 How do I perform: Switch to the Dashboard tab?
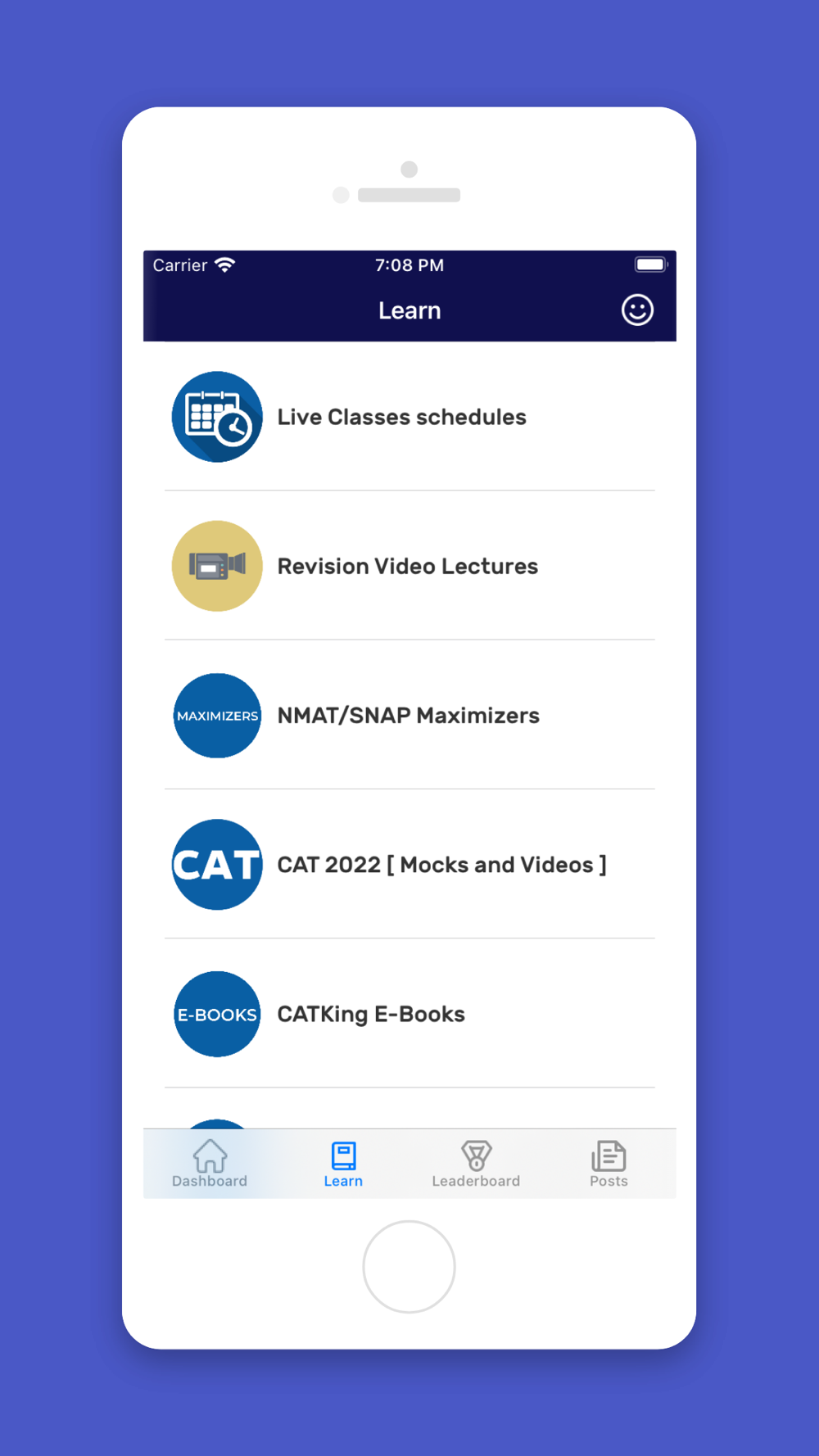210,1164
